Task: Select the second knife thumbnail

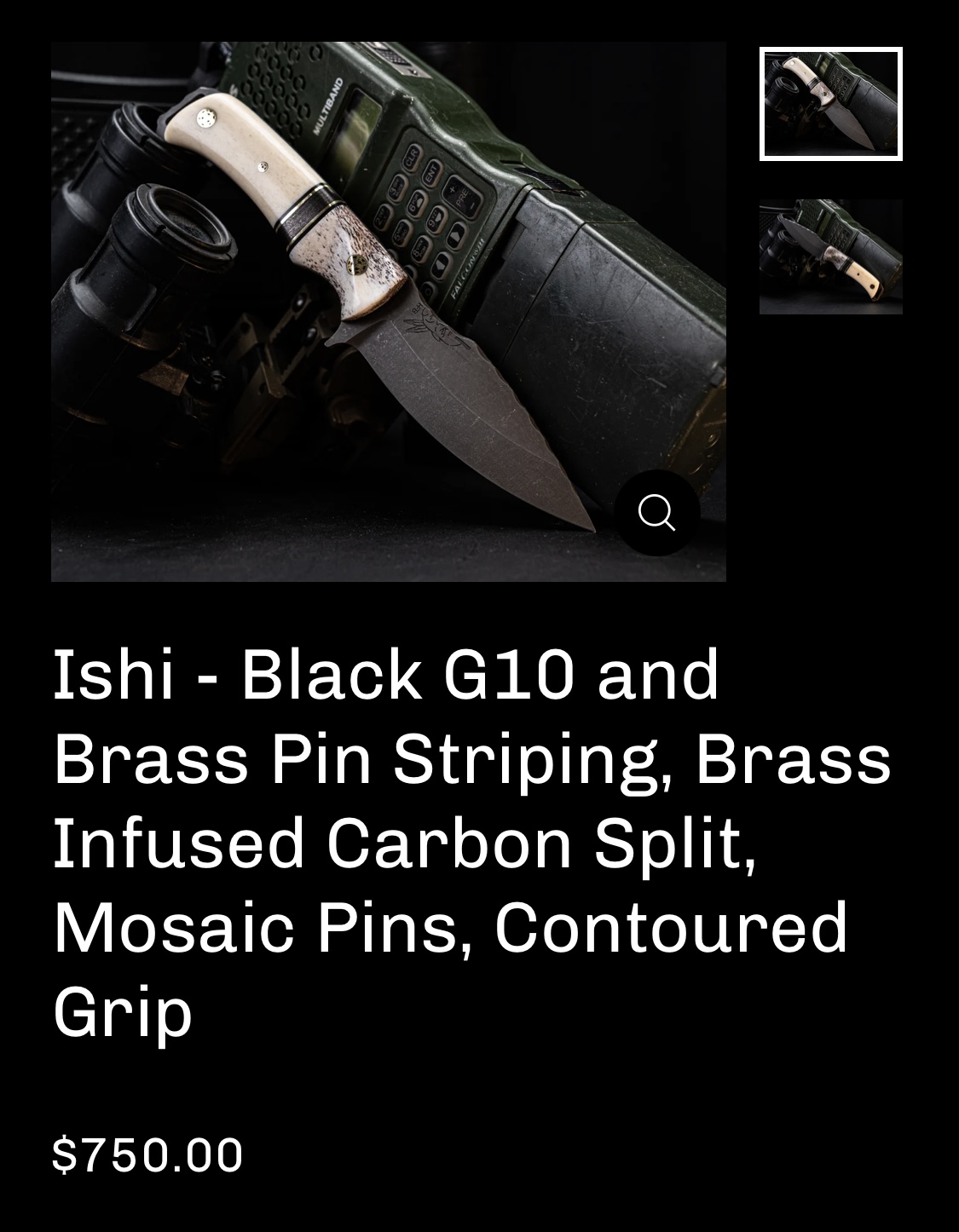Action: pos(830,256)
